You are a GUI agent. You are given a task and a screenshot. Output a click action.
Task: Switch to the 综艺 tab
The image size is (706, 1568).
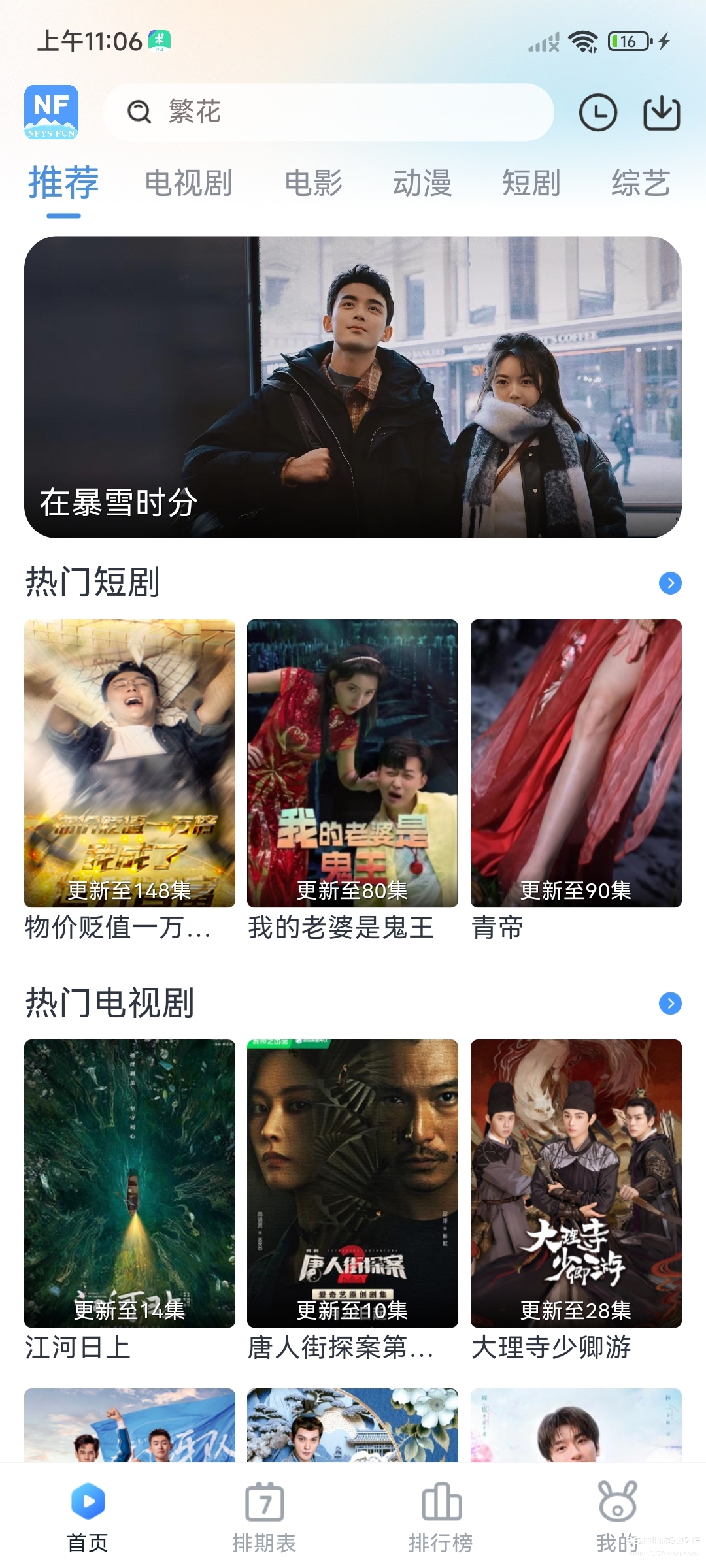point(641,183)
